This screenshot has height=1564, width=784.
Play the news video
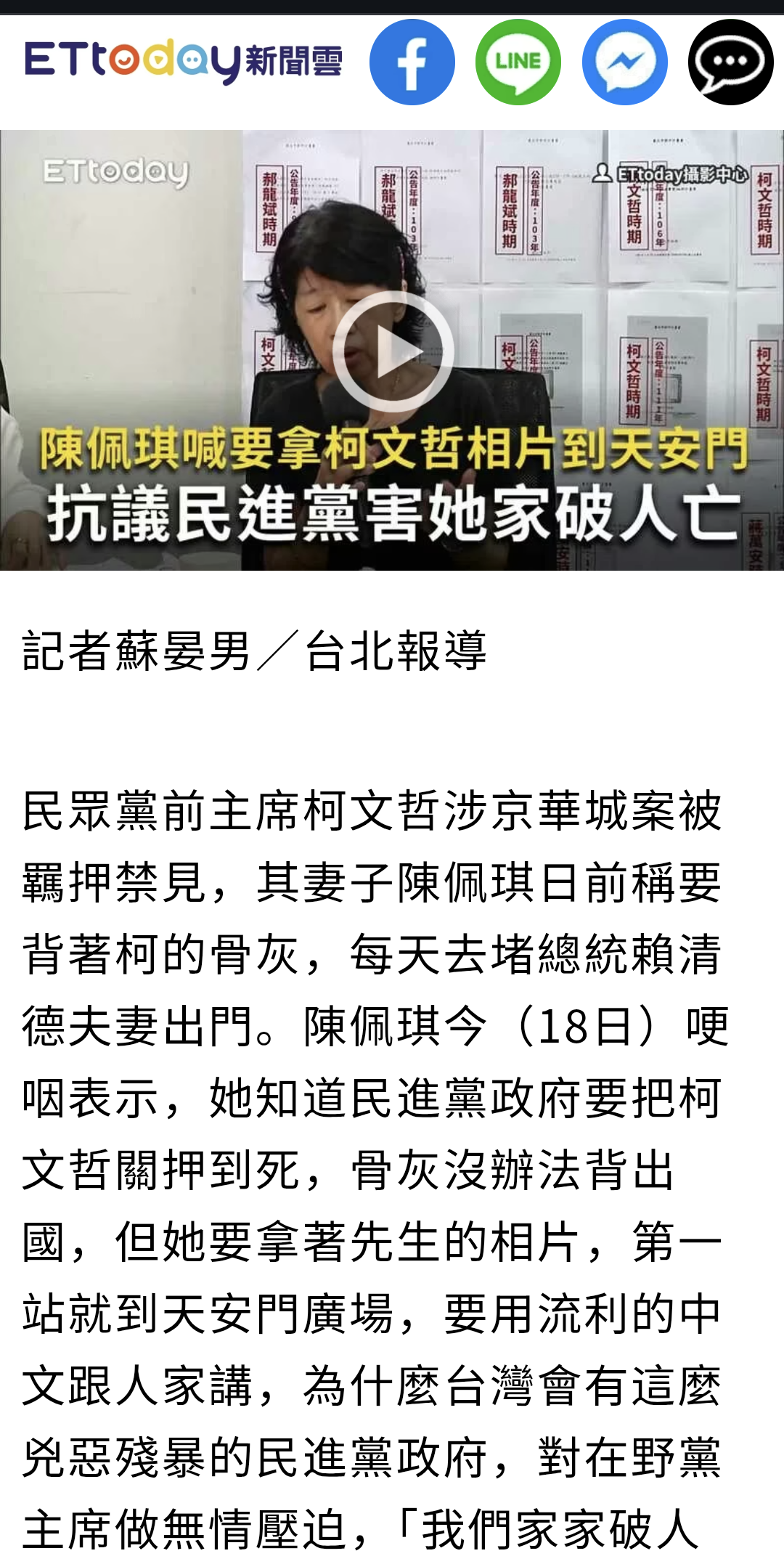coord(393,351)
